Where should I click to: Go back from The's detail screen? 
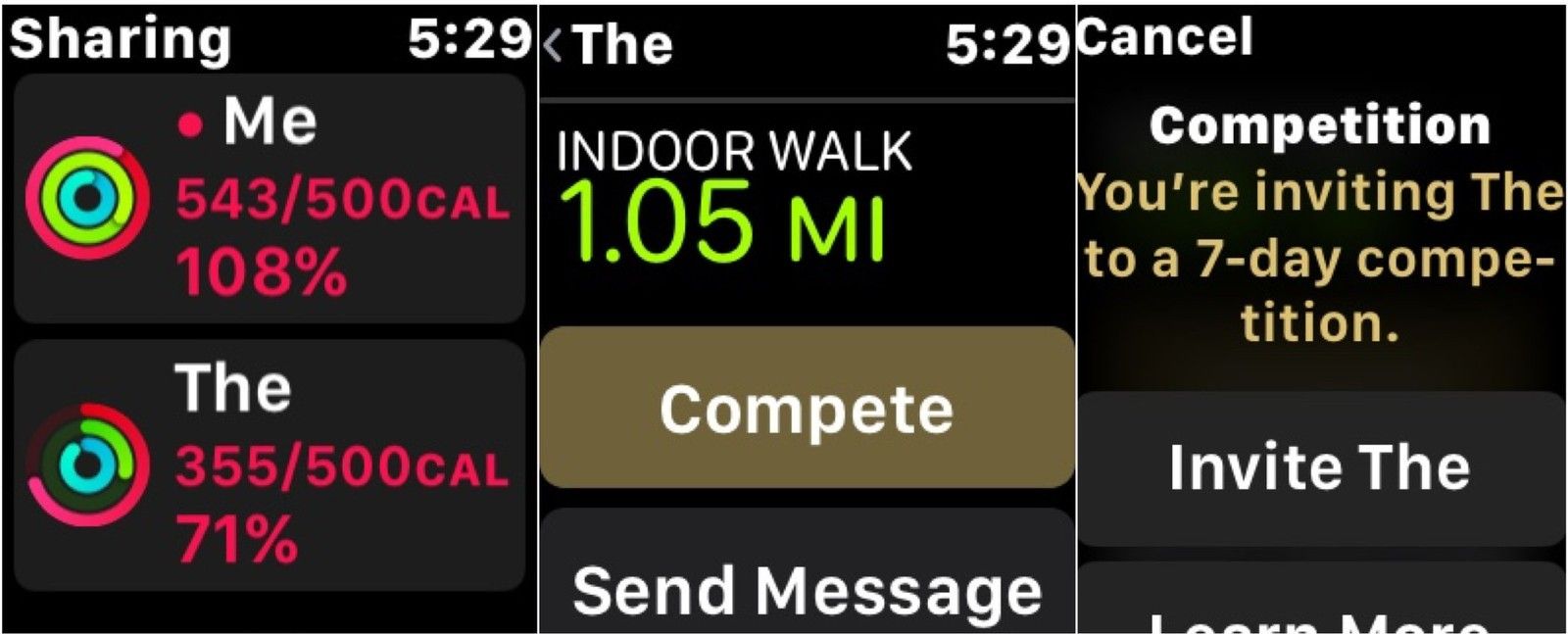pyautogui.click(x=557, y=45)
